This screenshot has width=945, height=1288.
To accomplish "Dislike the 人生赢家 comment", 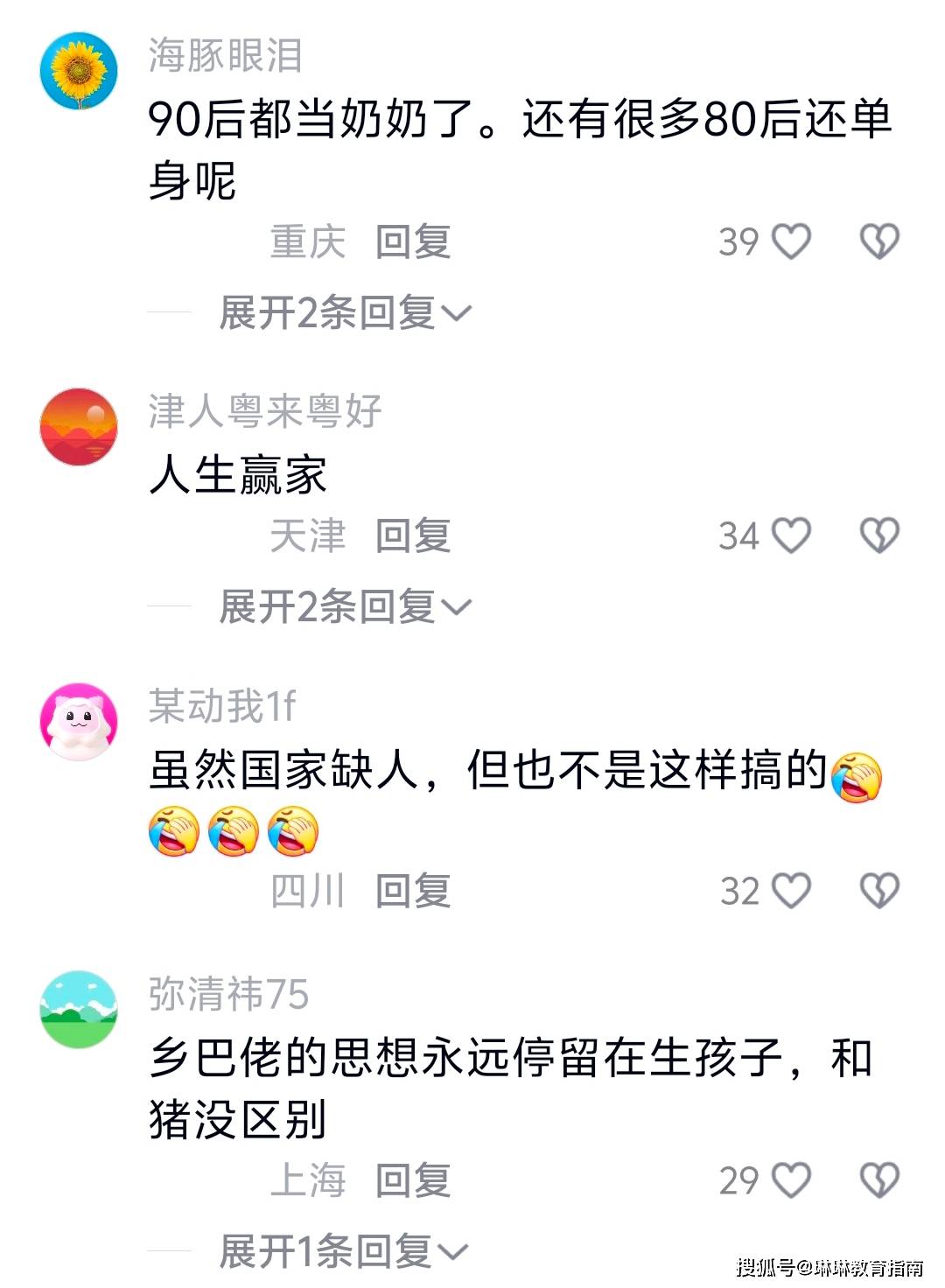I will (878, 535).
